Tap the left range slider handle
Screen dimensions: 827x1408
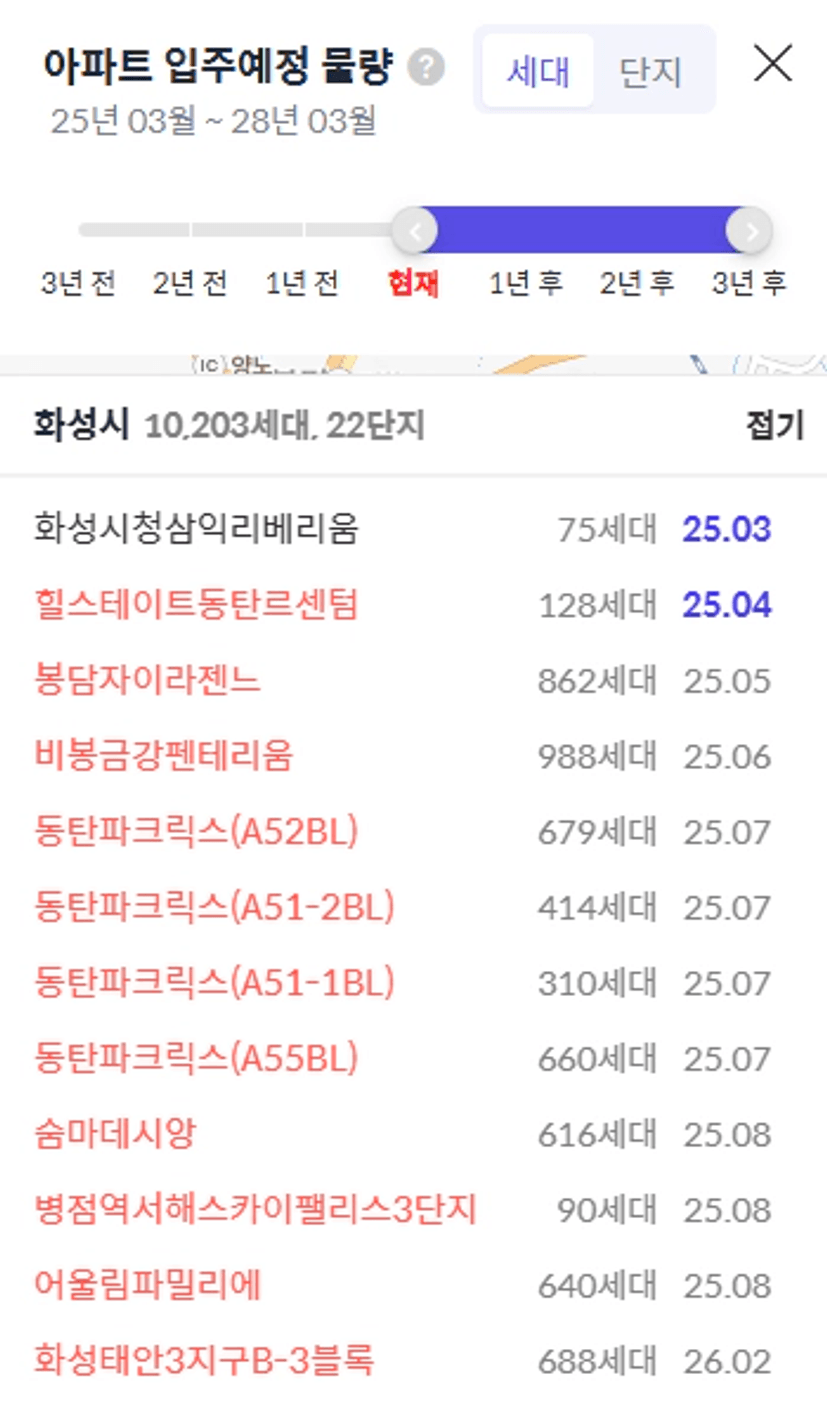point(415,231)
